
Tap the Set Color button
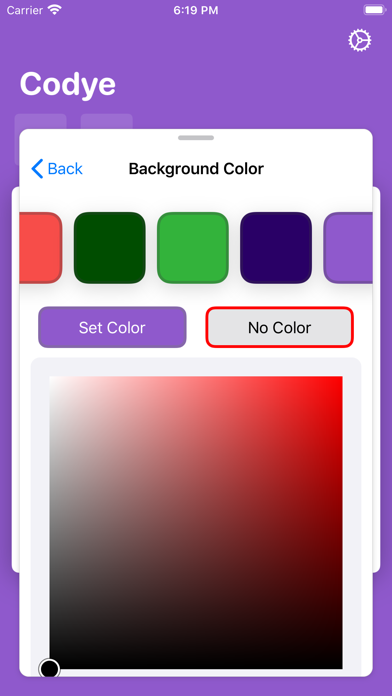[112, 328]
